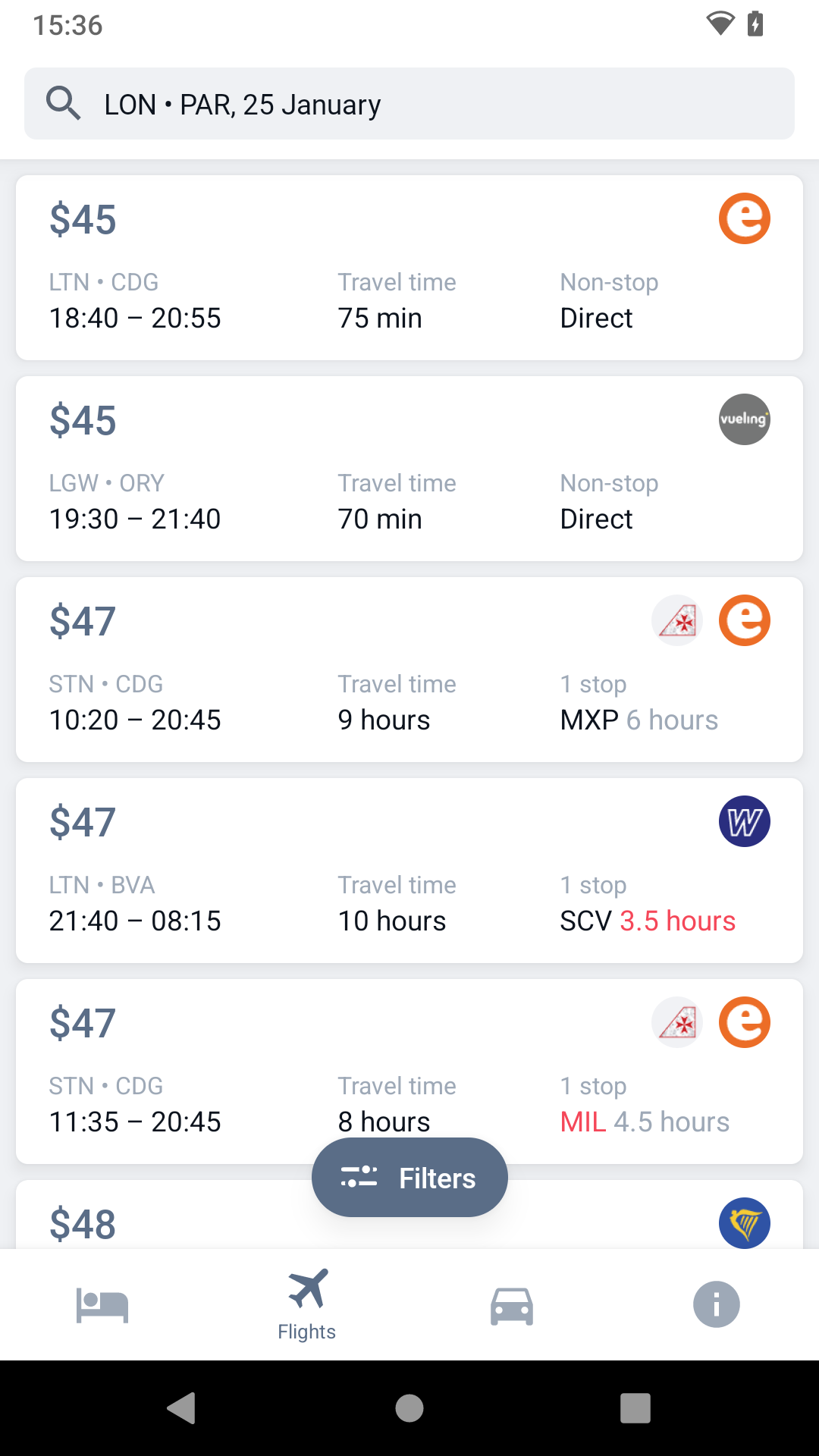
Task: Select the easyJet airline logo on first result
Action: click(745, 218)
